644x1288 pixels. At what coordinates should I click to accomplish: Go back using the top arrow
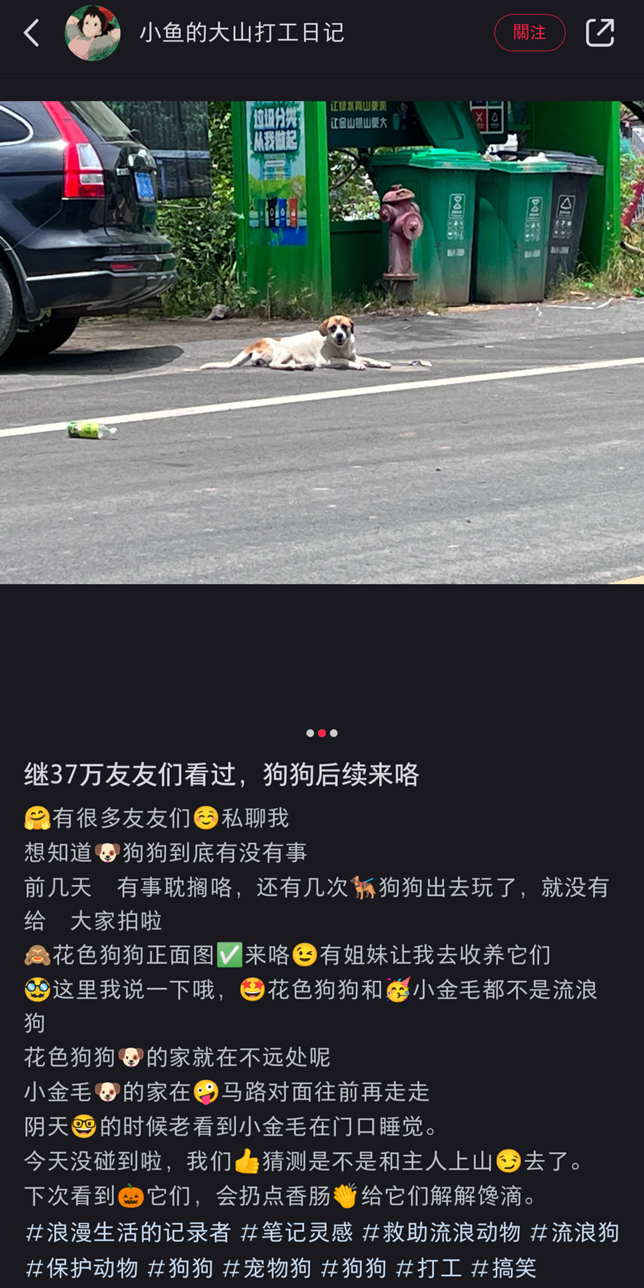coord(32,33)
